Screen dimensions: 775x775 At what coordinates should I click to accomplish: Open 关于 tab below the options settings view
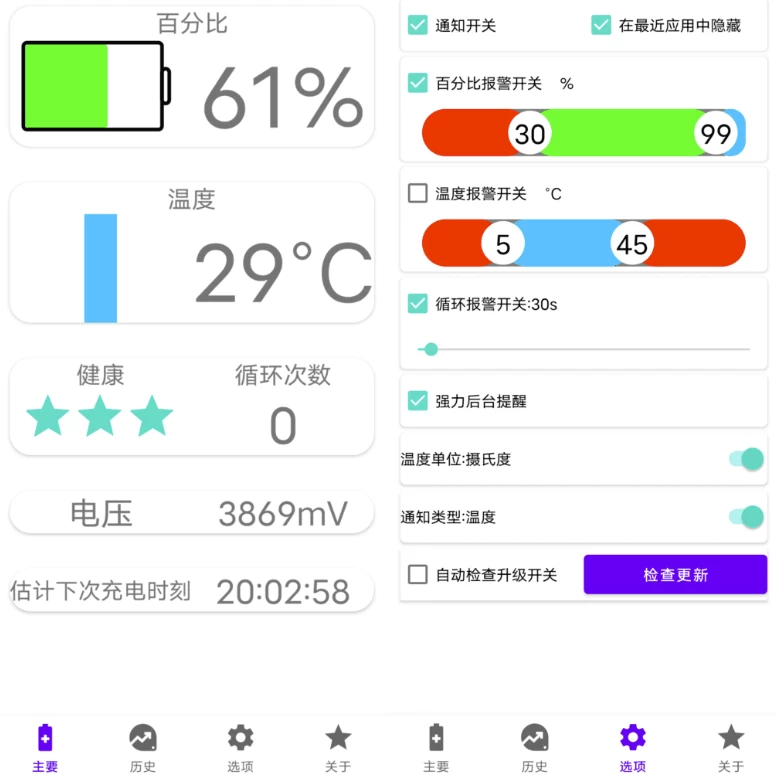(x=731, y=748)
